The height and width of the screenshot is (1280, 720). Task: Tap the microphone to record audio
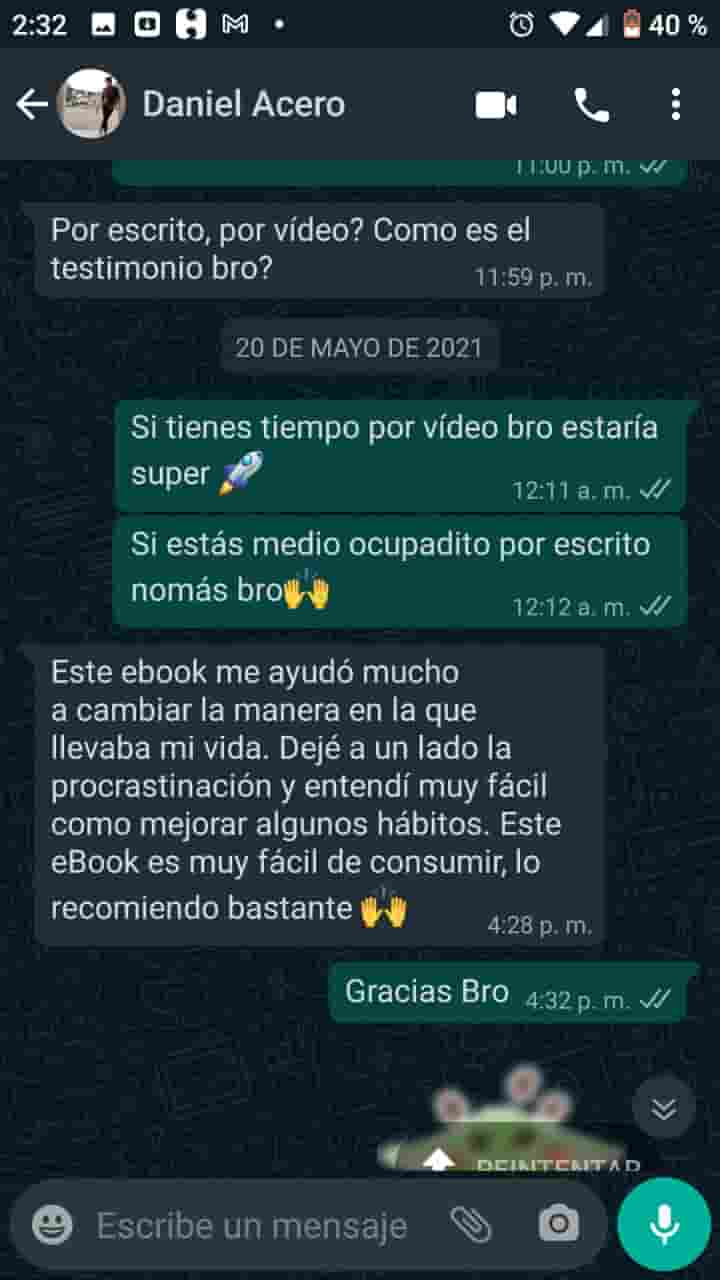coord(664,1224)
